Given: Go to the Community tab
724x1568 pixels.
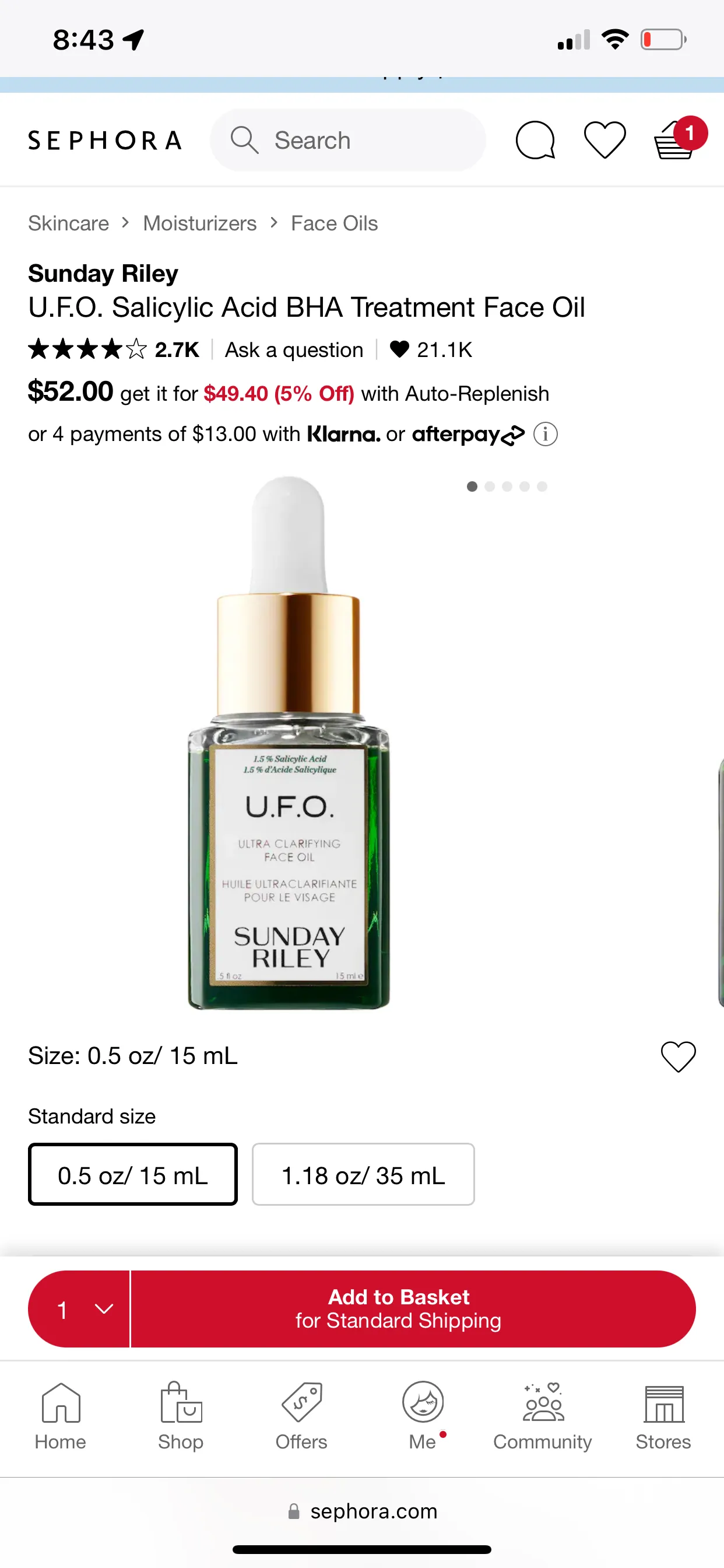Looking at the screenshot, I should (542, 1416).
